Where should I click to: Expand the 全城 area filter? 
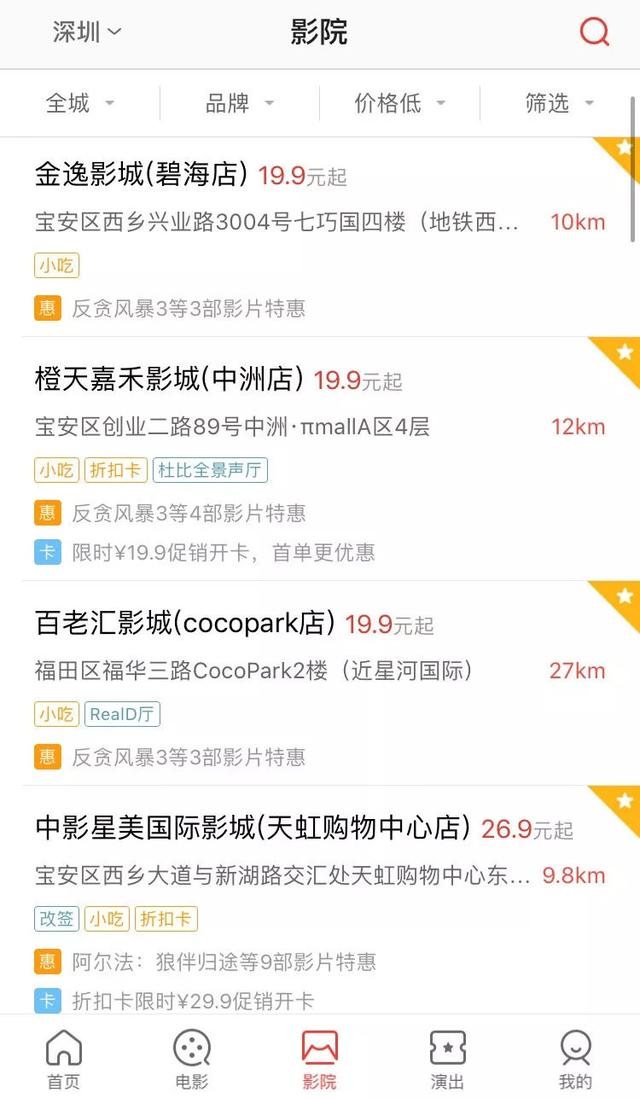pos(80,104)
